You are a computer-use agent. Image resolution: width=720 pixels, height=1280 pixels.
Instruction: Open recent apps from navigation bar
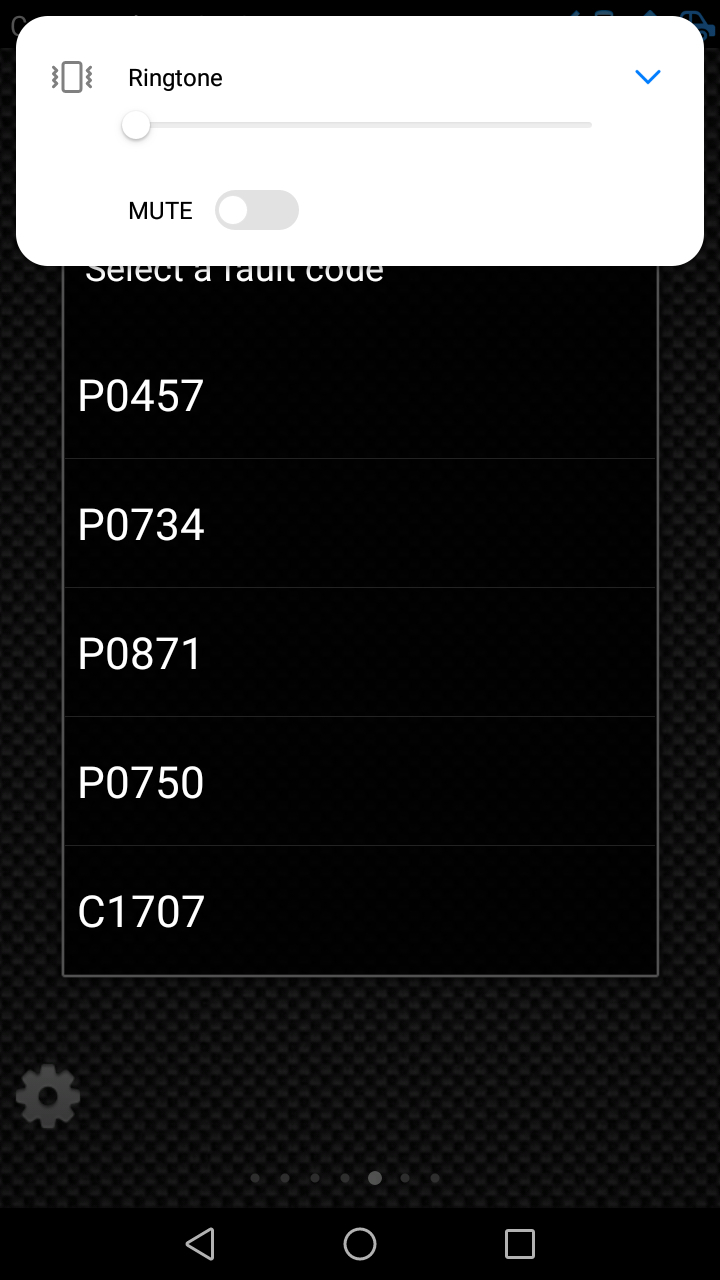(x=520, y=1244)
